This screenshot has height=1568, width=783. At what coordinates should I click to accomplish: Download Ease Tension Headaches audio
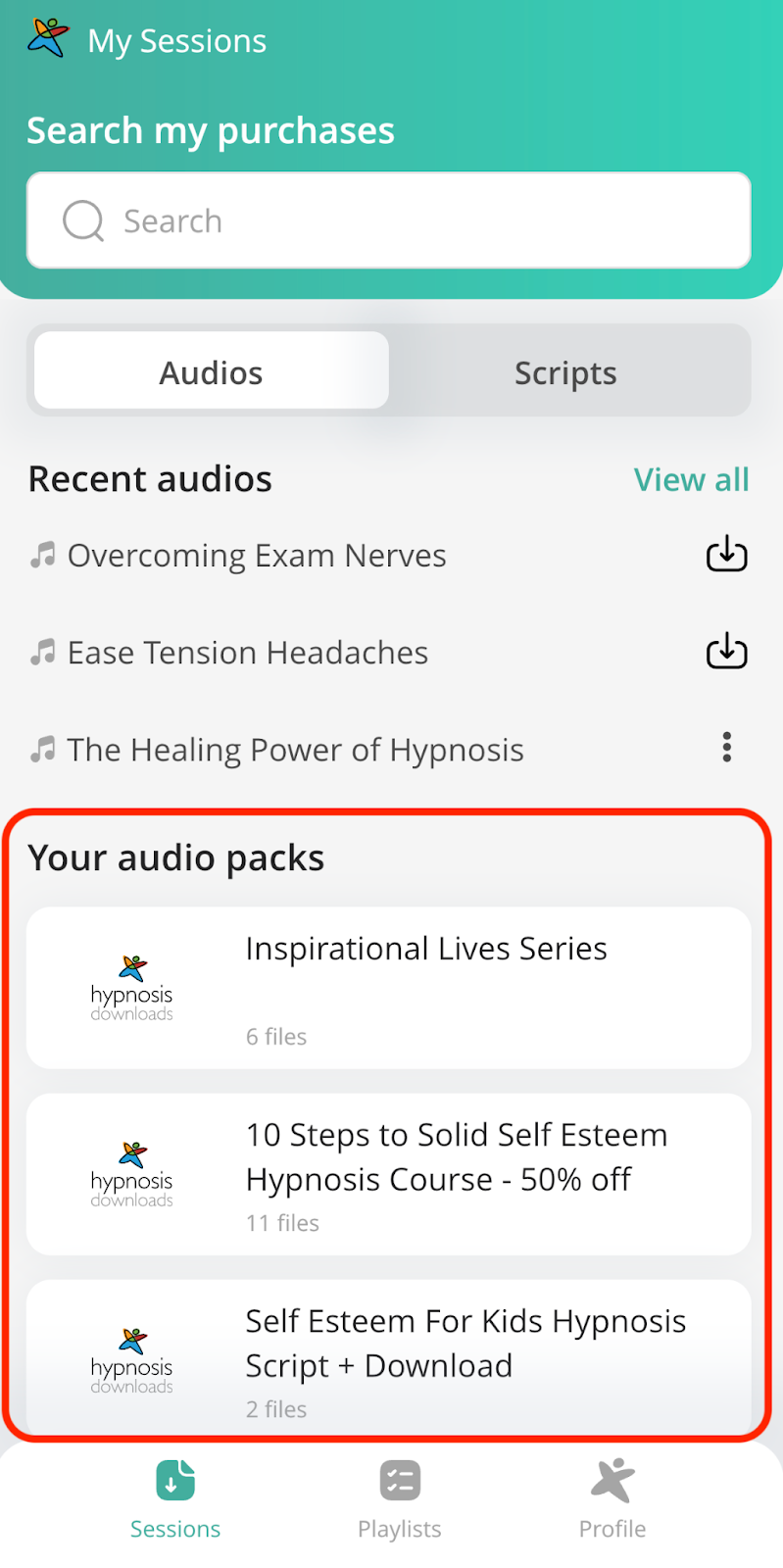(726, 652)
